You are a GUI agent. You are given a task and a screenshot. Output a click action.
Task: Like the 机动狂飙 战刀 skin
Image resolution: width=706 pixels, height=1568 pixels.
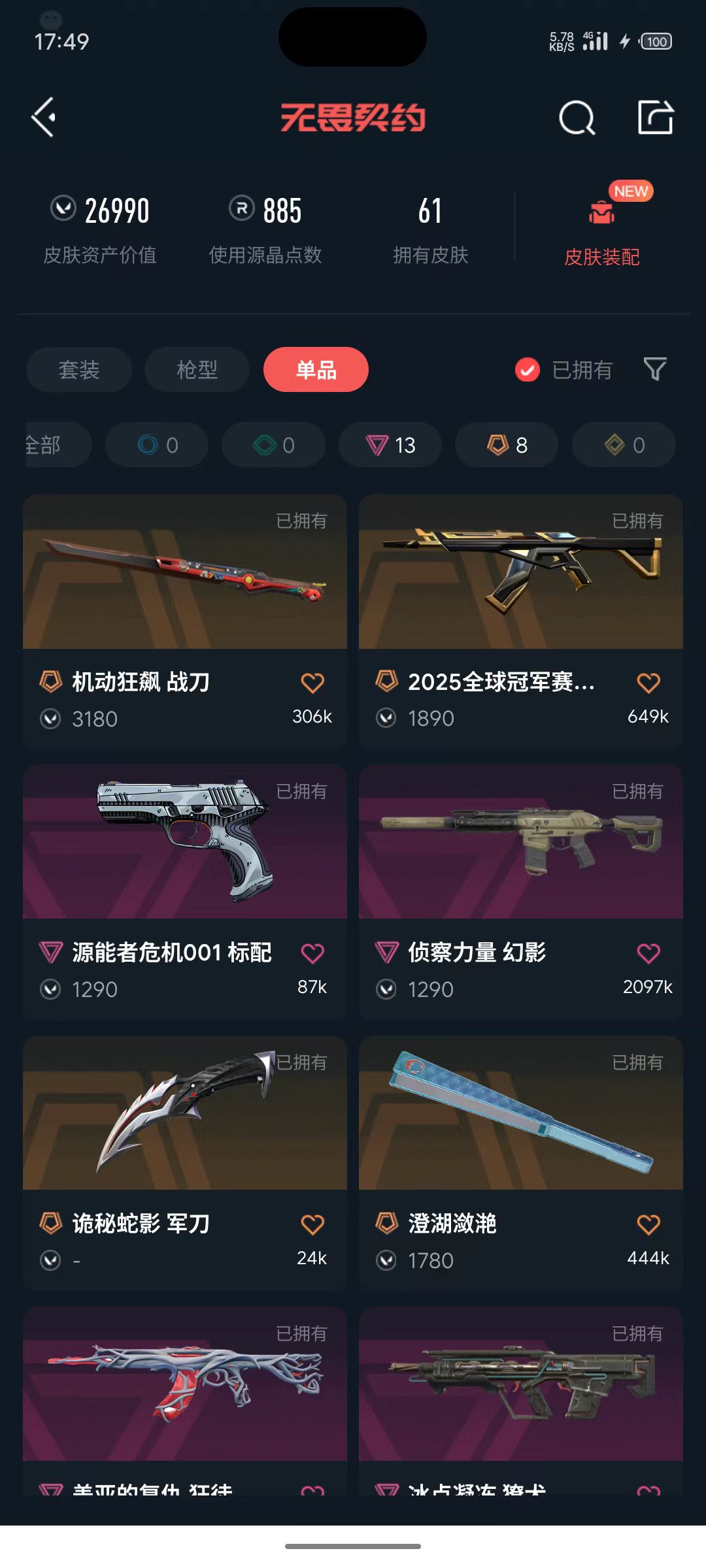[x=312, y=683]
